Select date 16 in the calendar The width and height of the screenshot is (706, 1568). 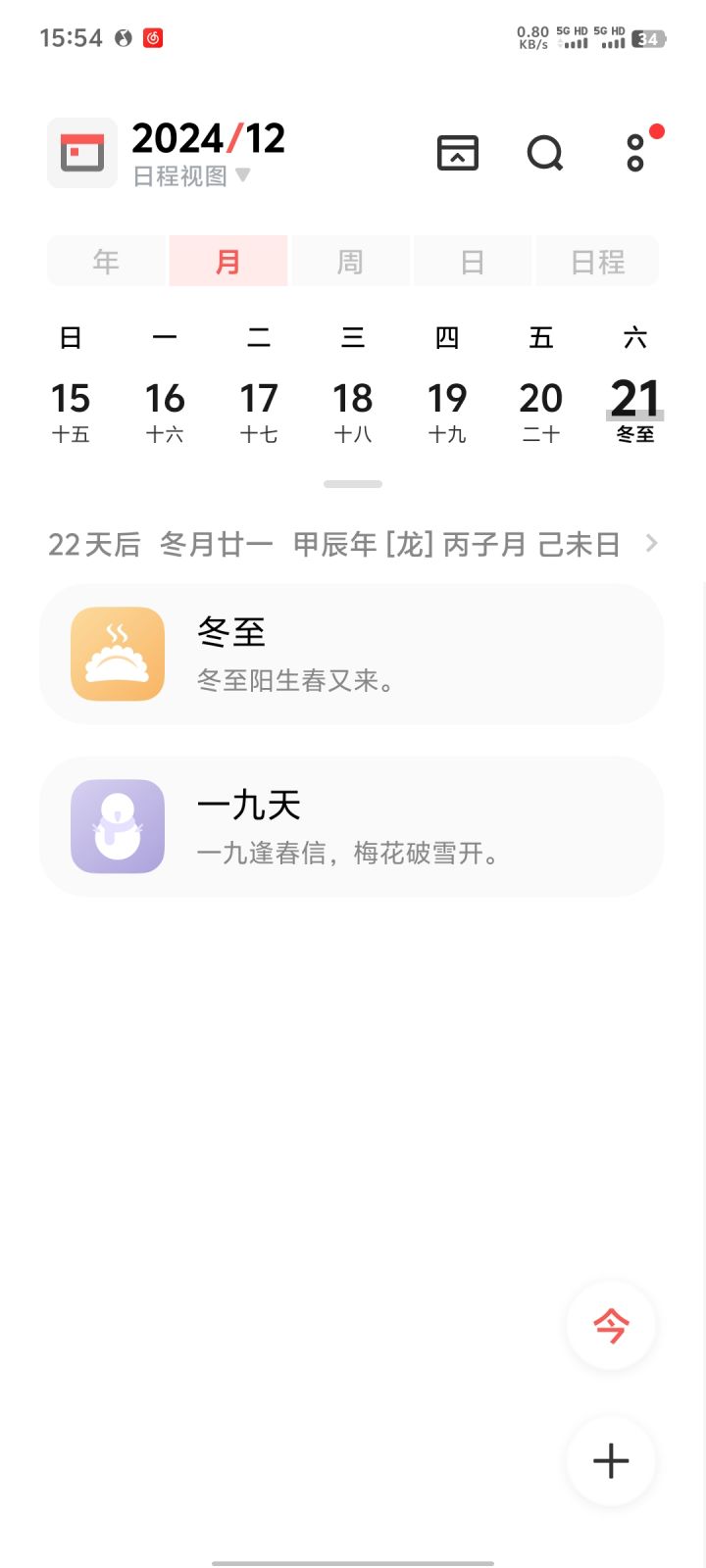[x=165, y=410]
